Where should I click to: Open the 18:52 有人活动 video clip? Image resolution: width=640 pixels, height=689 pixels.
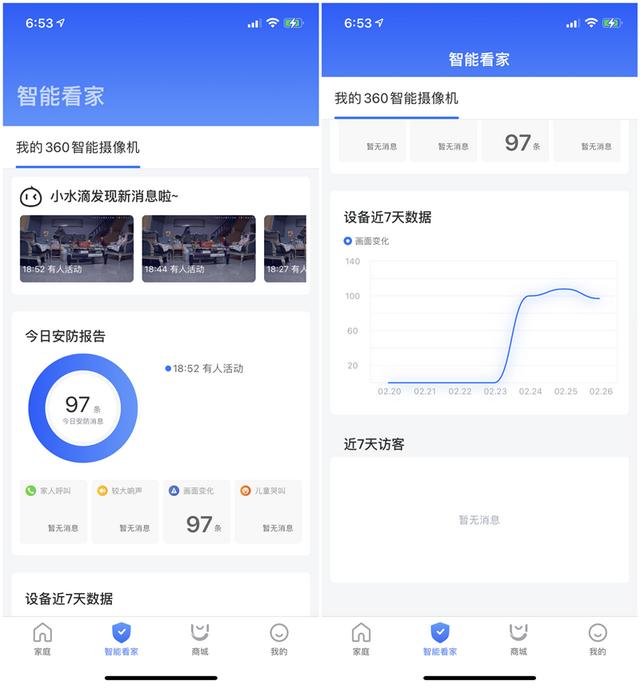(76, 248)
